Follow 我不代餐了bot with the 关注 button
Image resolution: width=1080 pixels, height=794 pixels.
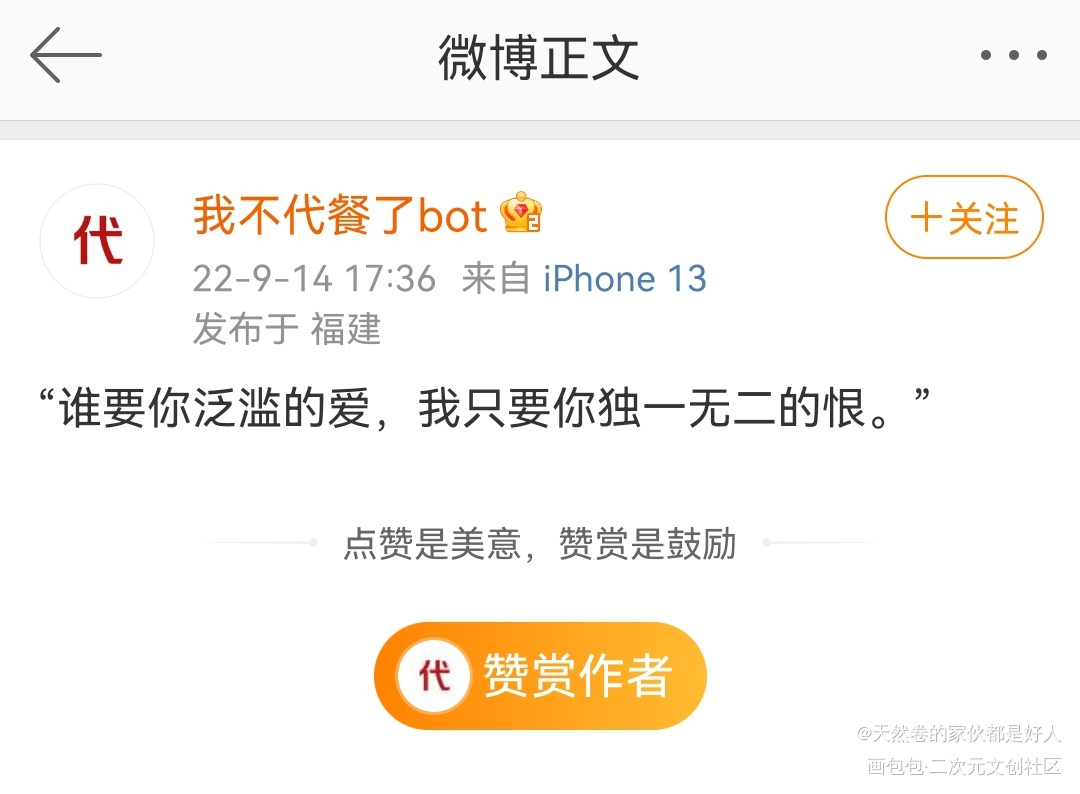(x=964, y=217)
